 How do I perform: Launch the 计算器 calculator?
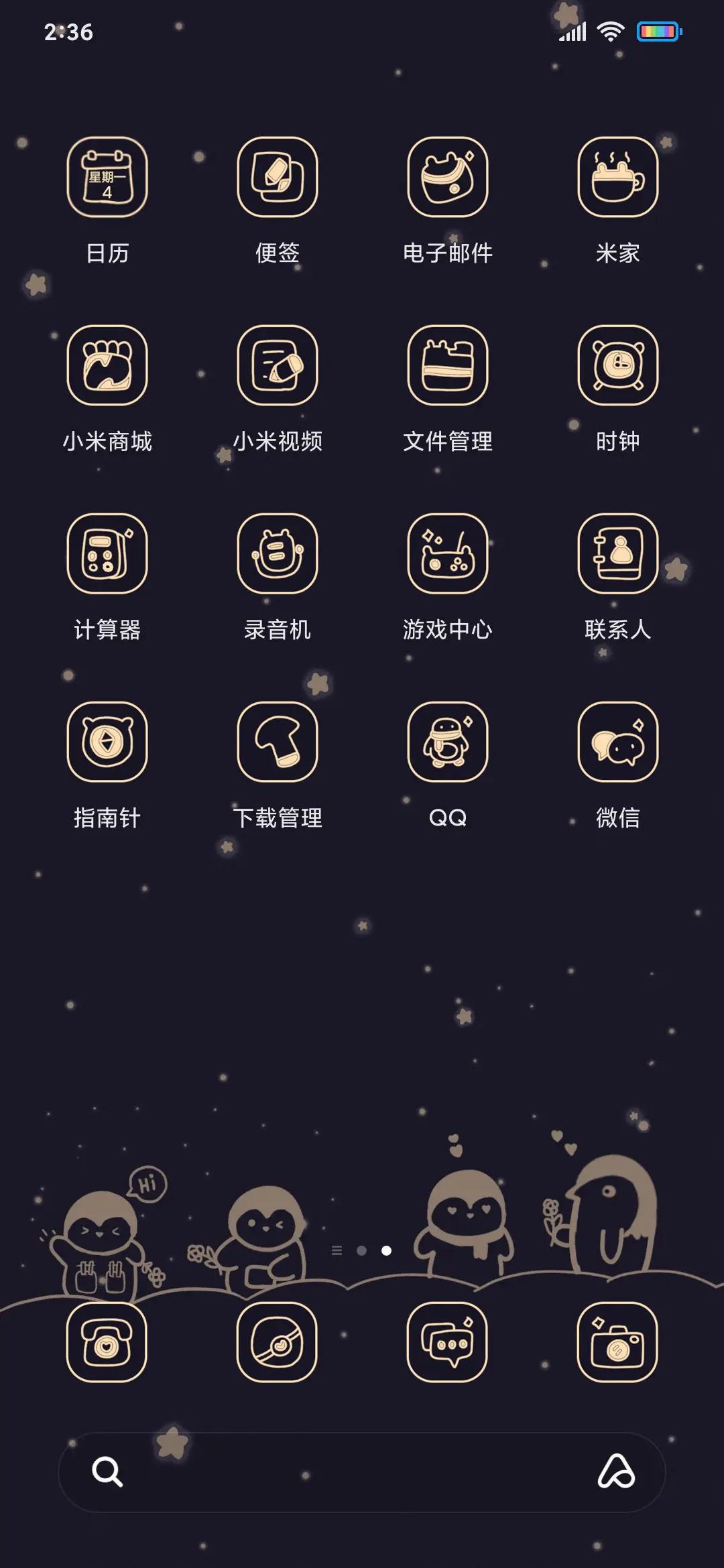107,555
